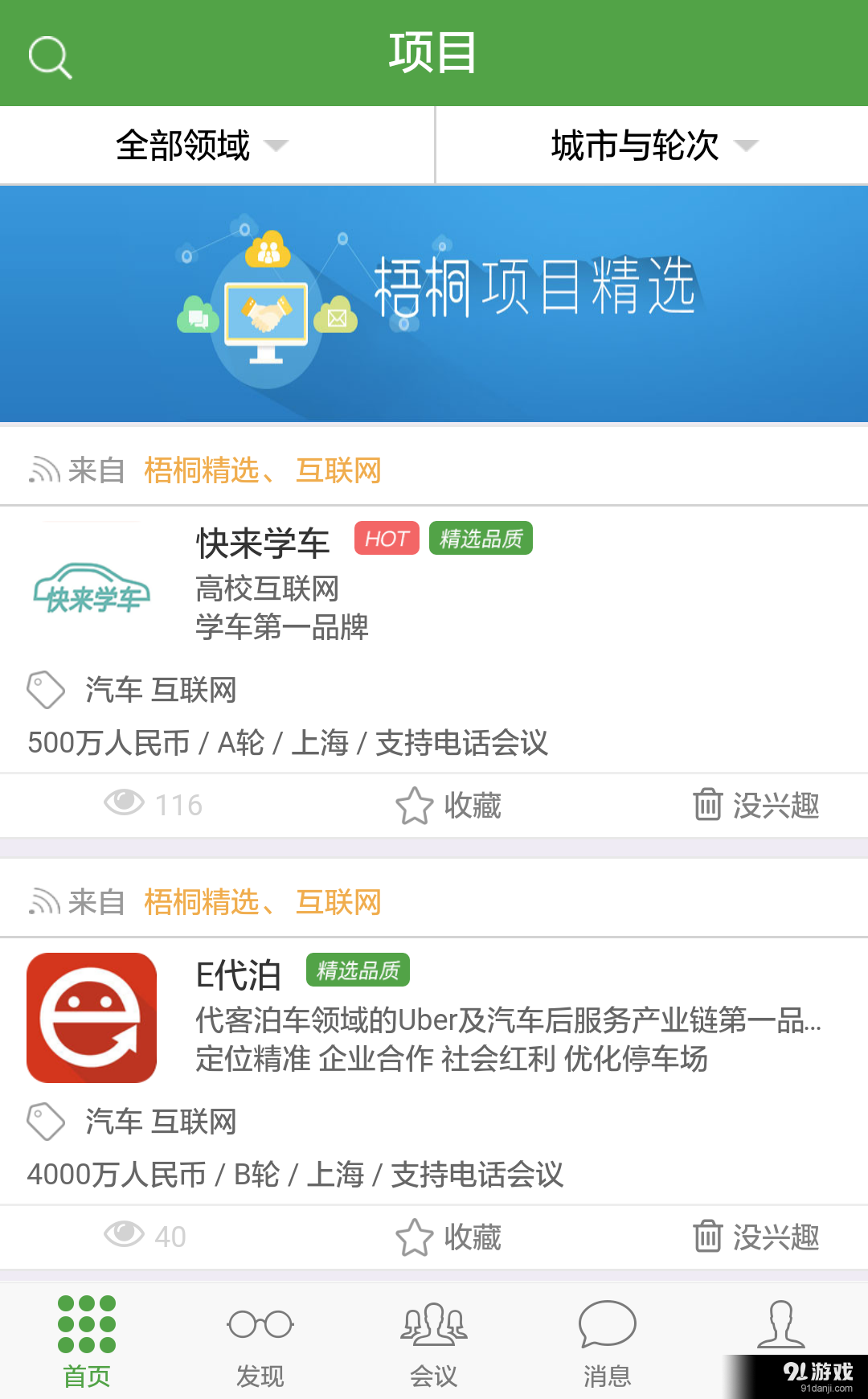The image size is (868, 1399).
Task: Open the 会议 people icon in bottom navigation
Action: tap(434, 1323)
